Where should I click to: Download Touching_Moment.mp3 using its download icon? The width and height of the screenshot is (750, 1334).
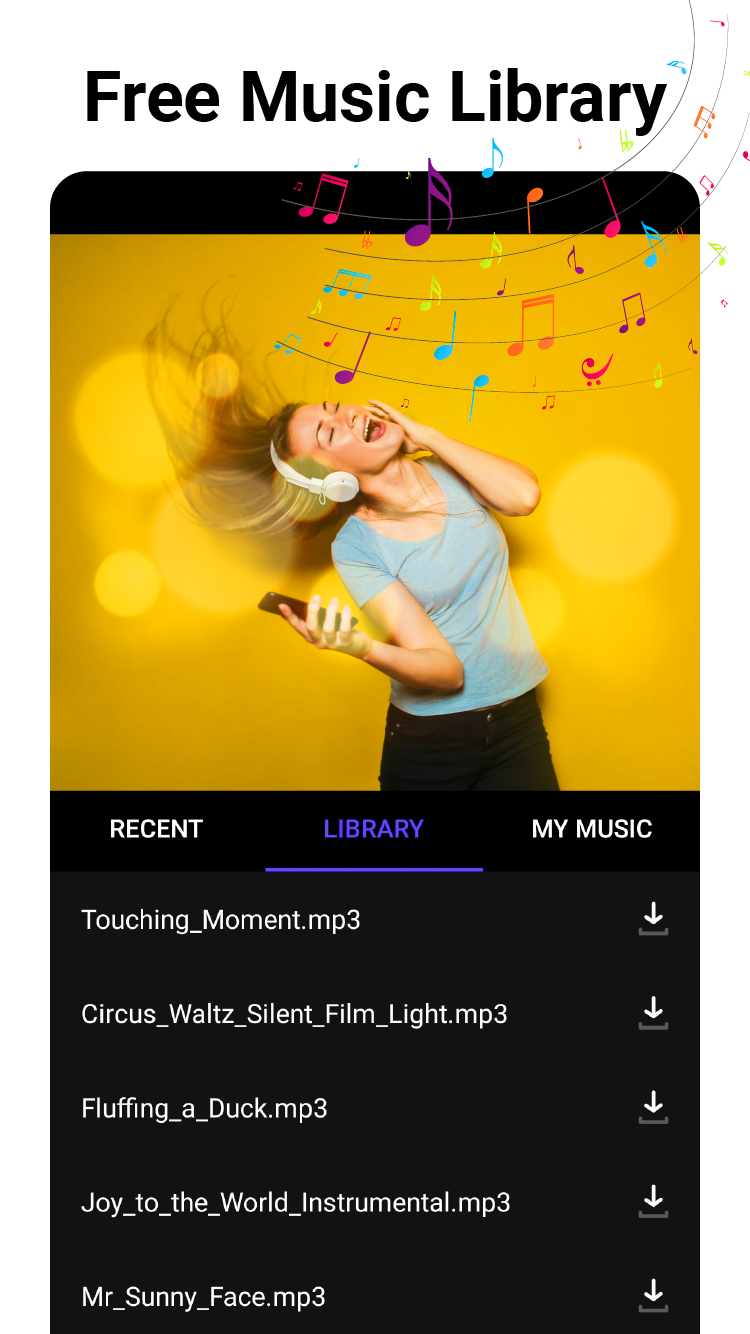653,920
